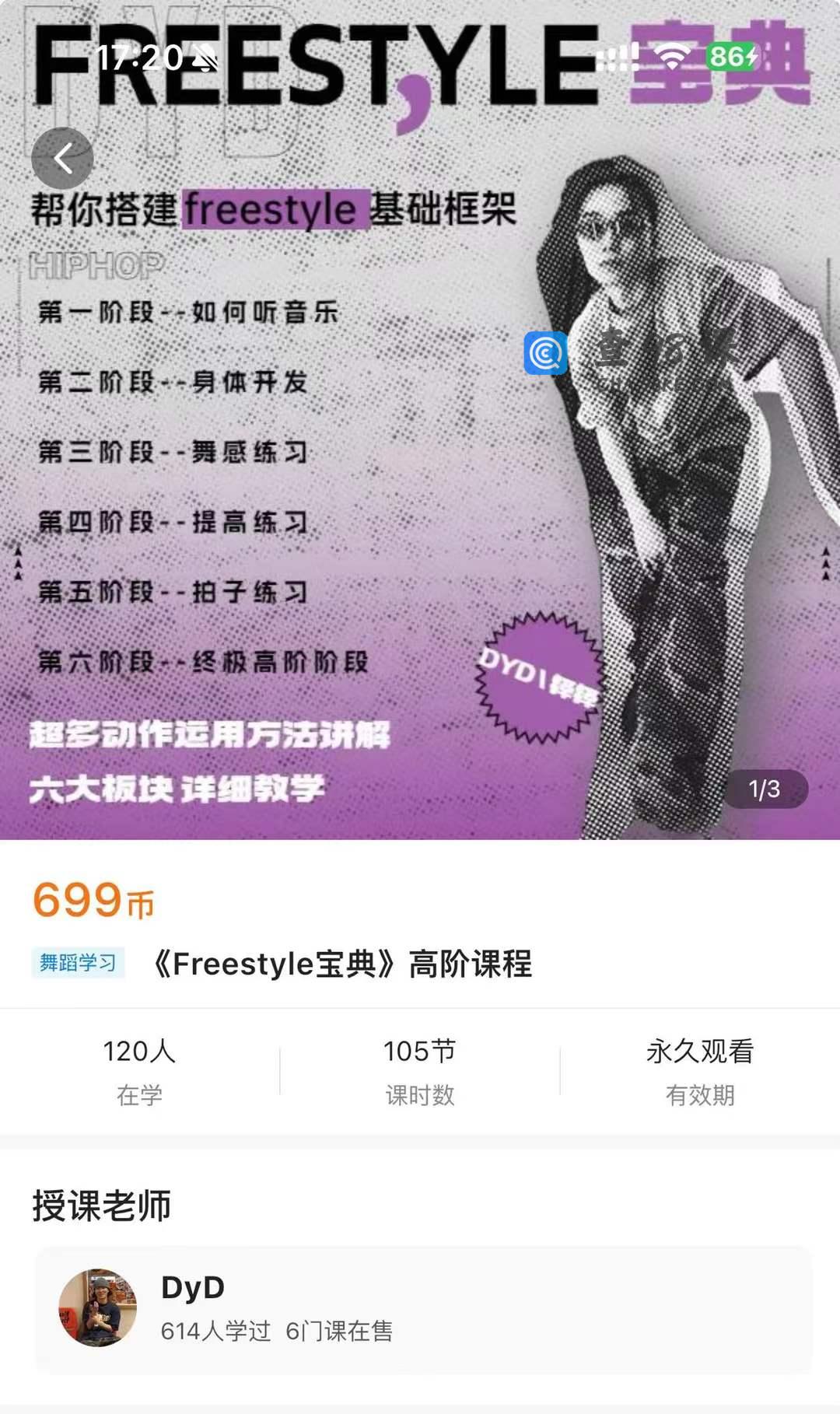Screen dimensions: 840x1414
Task: Go back using the arrow button
Action: click(x=62, y=159)
